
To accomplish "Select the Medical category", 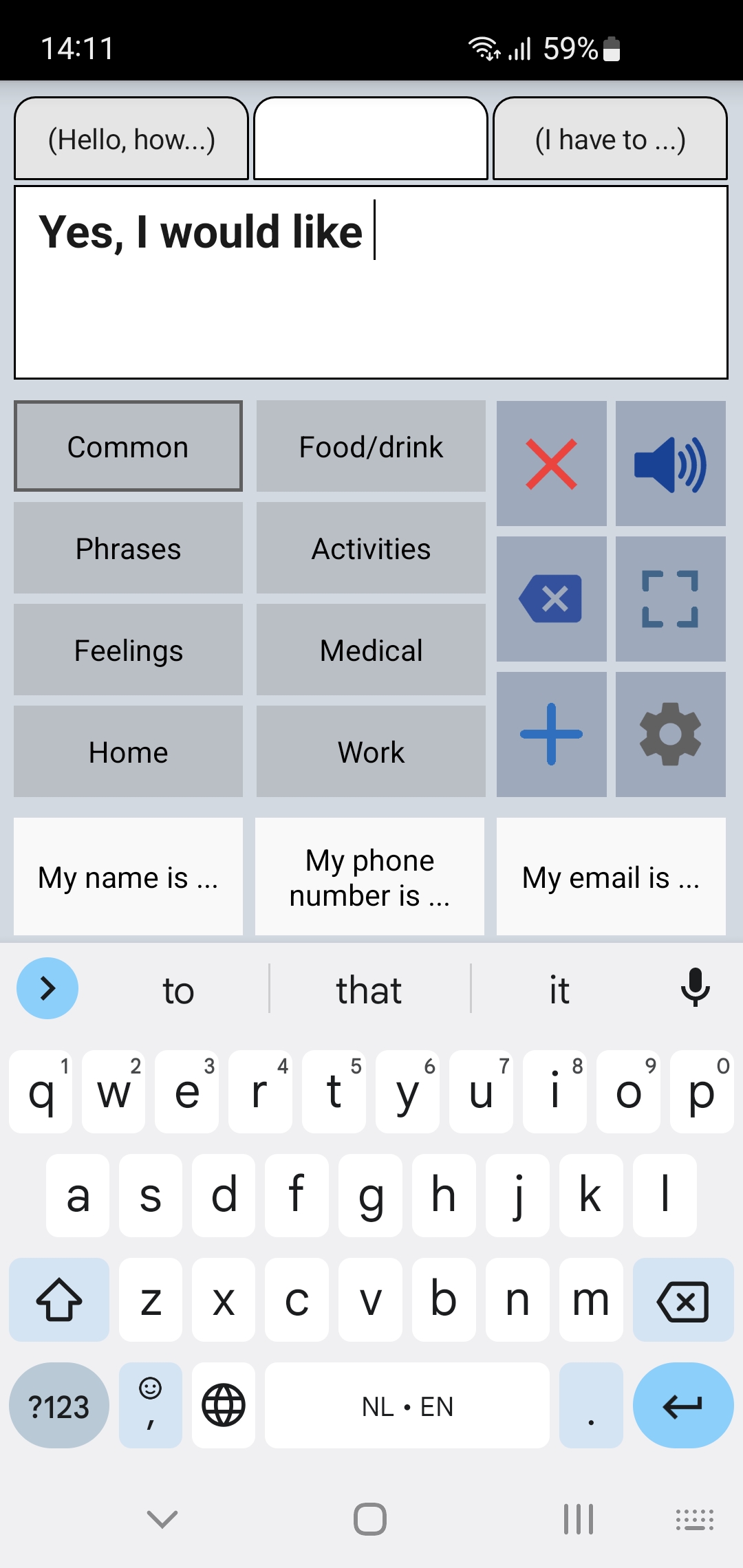I will (x=371, y=650).
